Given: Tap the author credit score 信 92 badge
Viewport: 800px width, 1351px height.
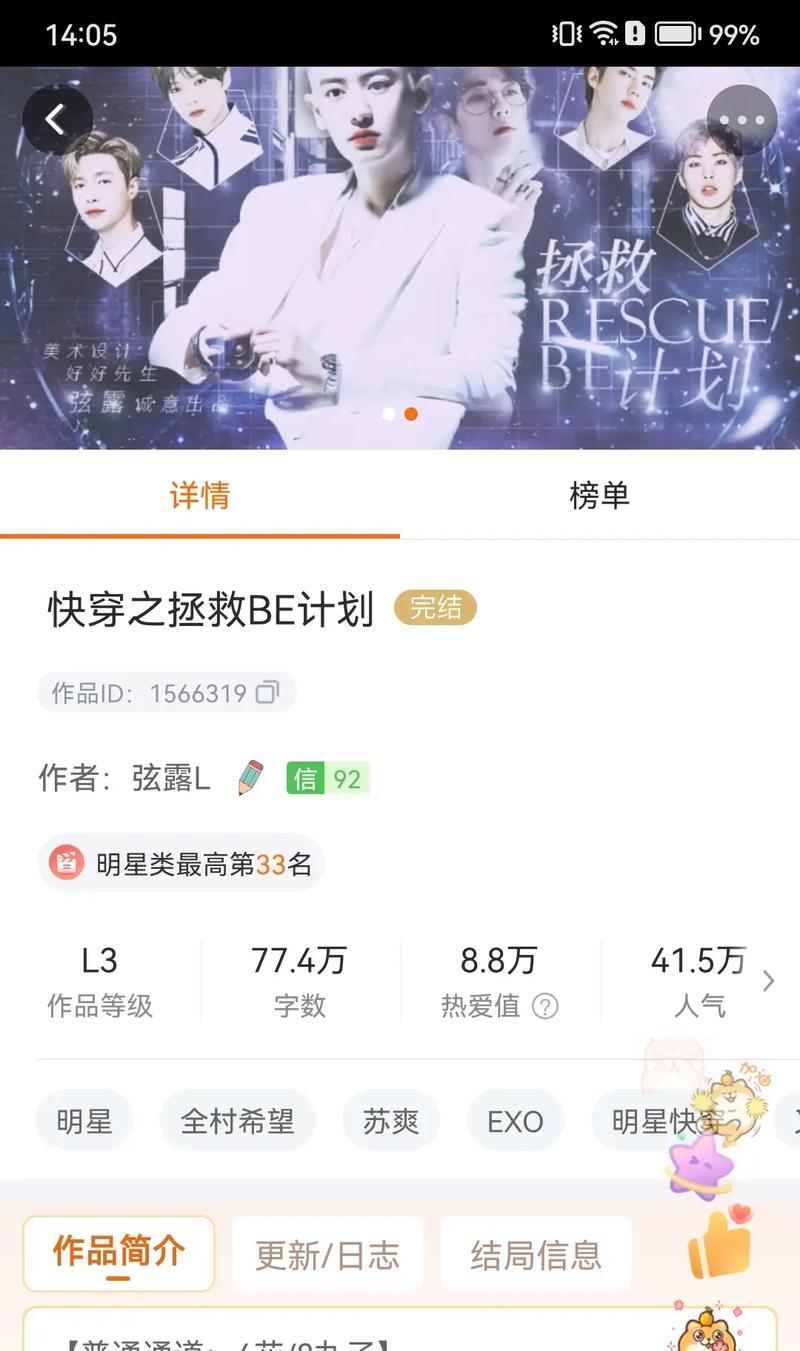Looking at the screenshot, I should [x=328, y=778].
